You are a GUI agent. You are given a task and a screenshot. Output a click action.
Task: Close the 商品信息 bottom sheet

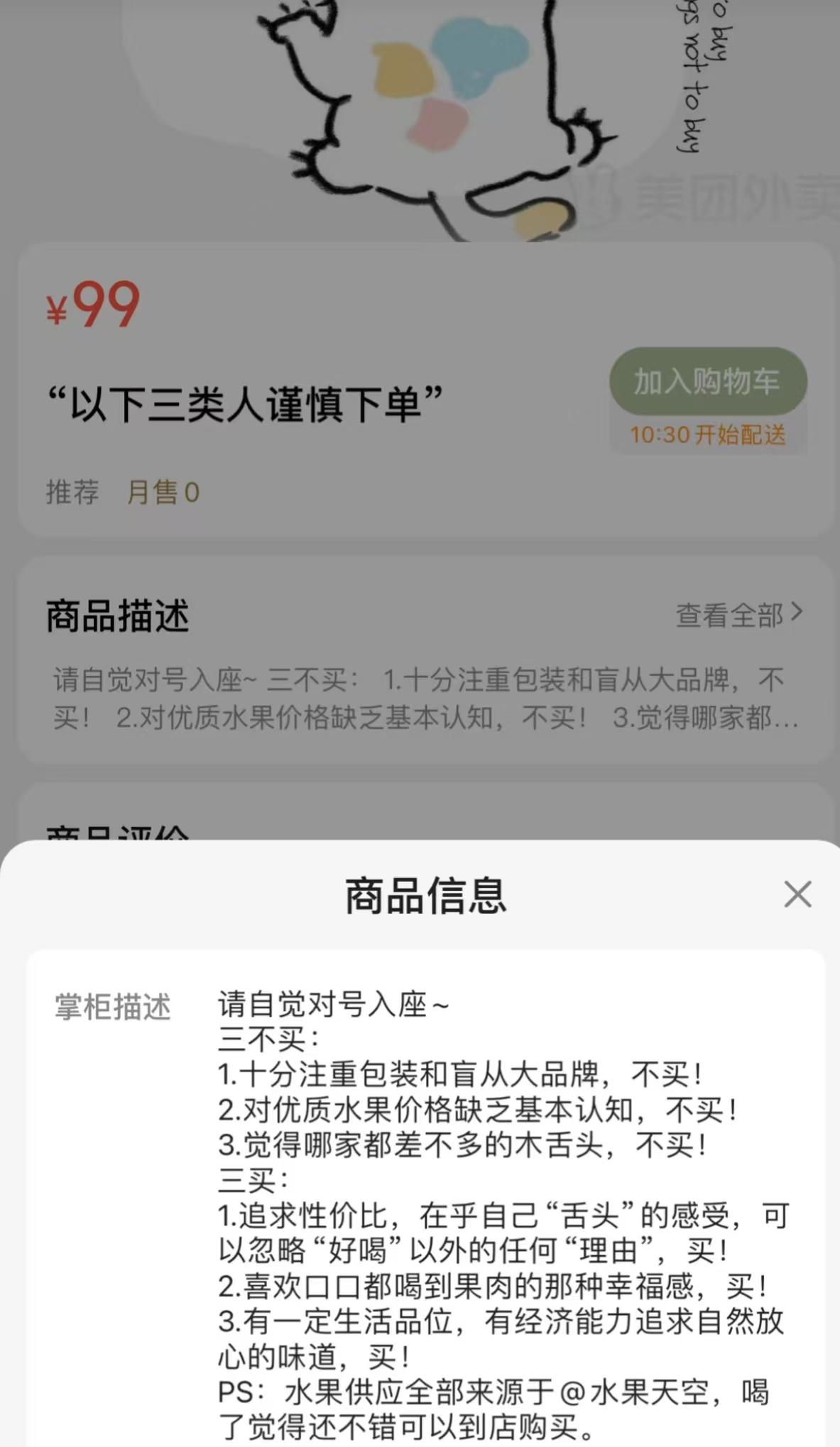tap(797, 895)
